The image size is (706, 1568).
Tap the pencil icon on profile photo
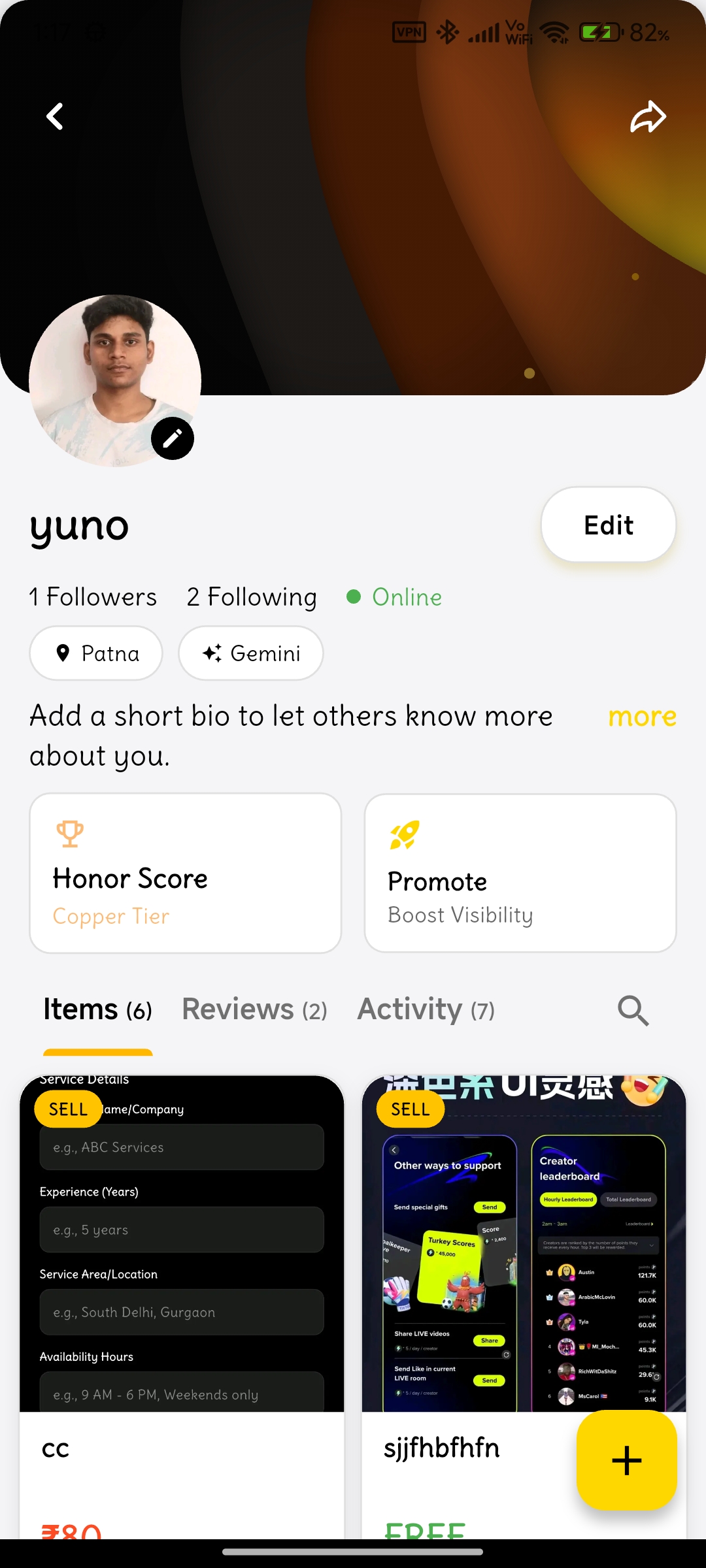[x=172, y=438]
